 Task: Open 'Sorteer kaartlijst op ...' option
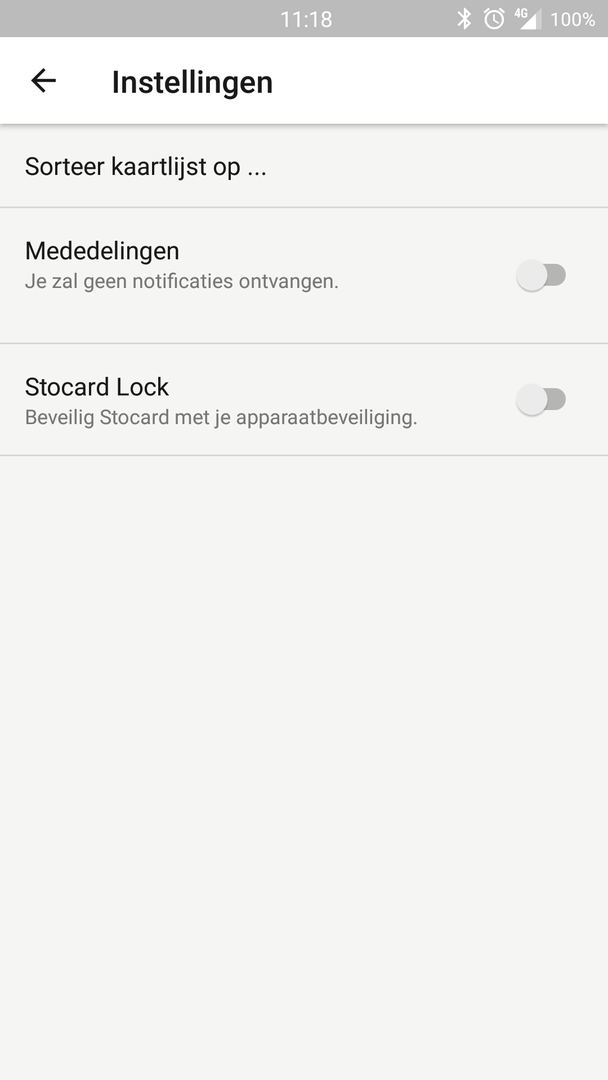pos(146,167)
